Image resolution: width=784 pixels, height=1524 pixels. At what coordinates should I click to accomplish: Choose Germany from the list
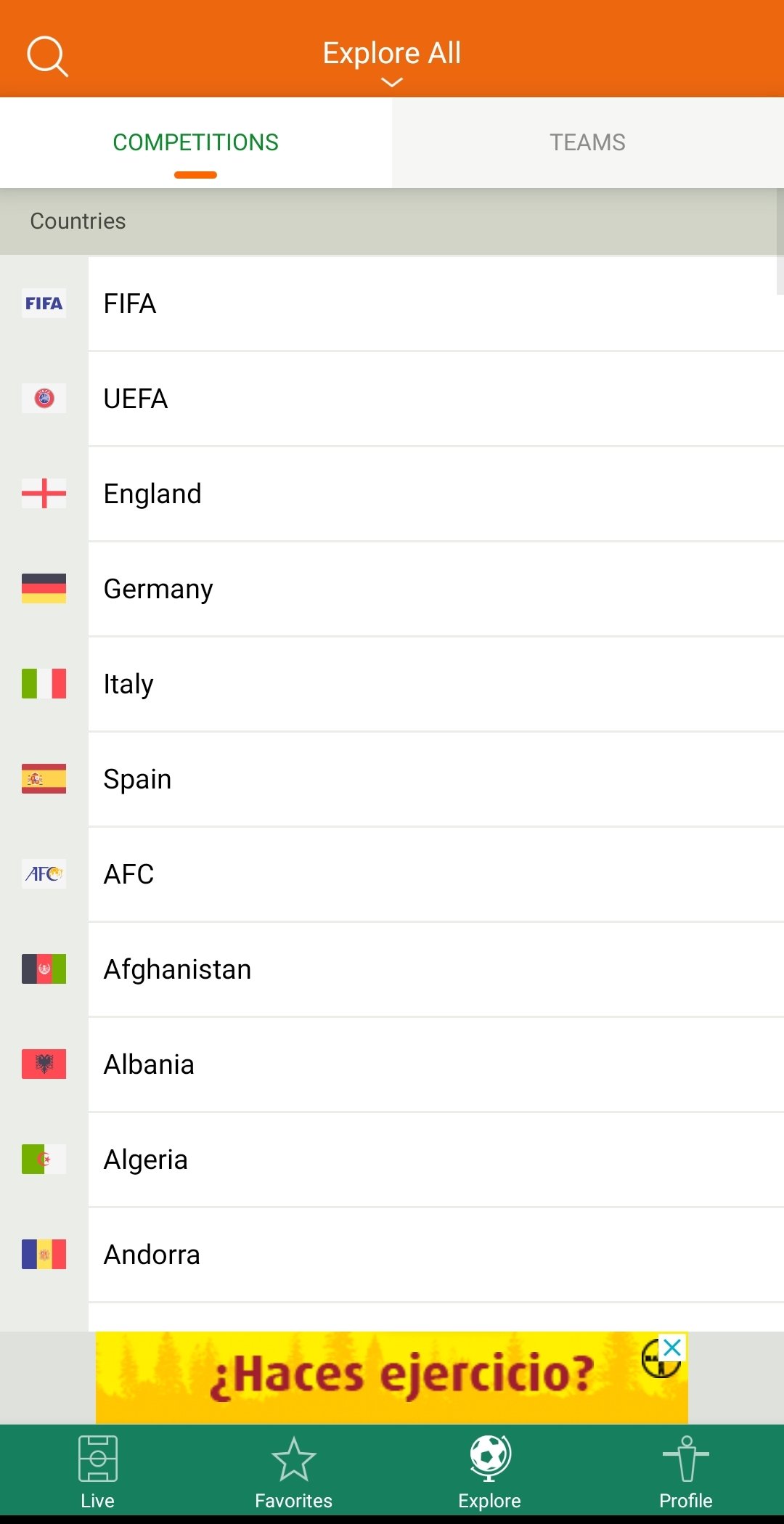(392, 589)
